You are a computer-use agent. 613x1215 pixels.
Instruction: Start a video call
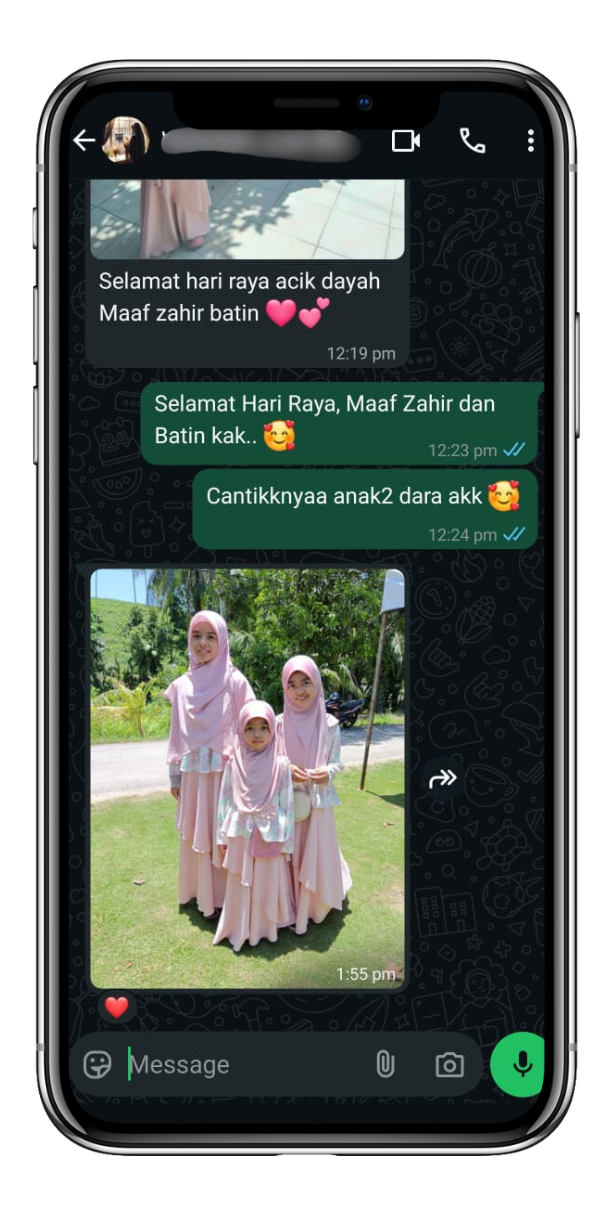point(406,140)
